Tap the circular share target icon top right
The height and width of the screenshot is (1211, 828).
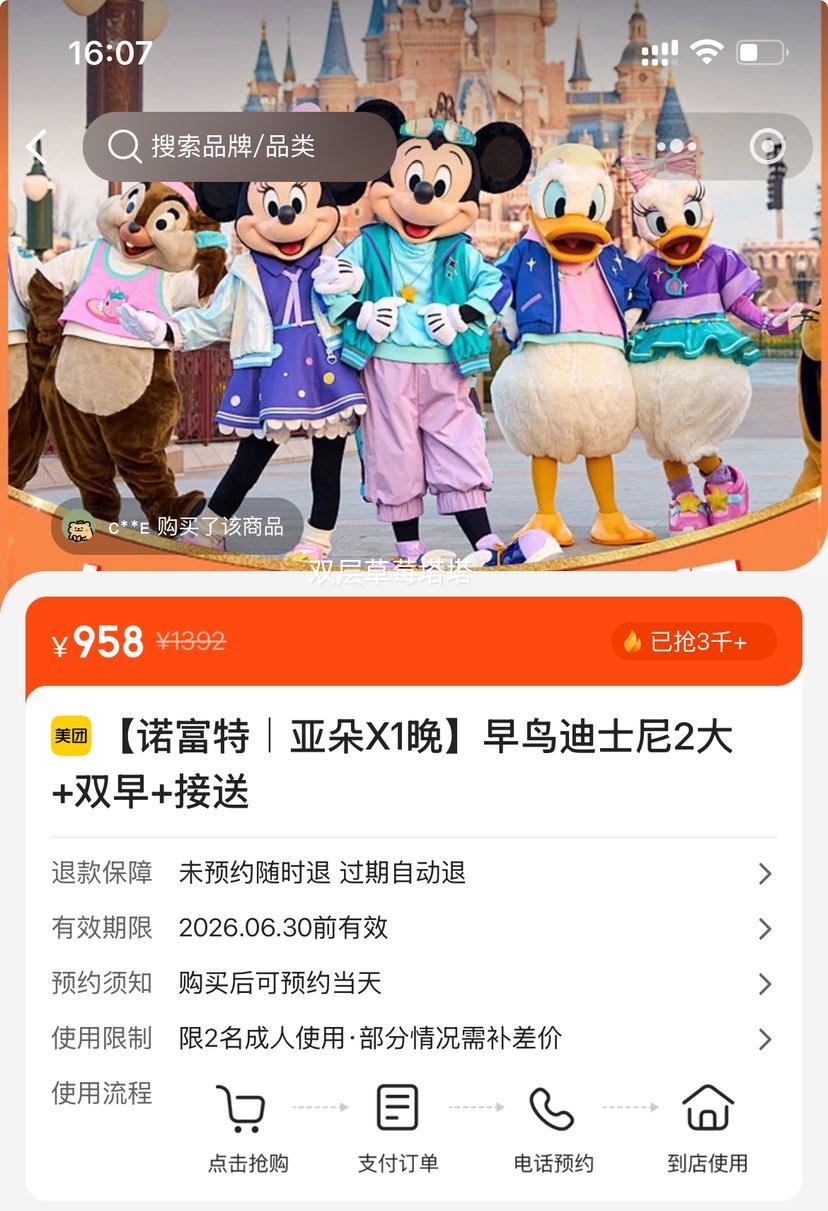point(768,146)
